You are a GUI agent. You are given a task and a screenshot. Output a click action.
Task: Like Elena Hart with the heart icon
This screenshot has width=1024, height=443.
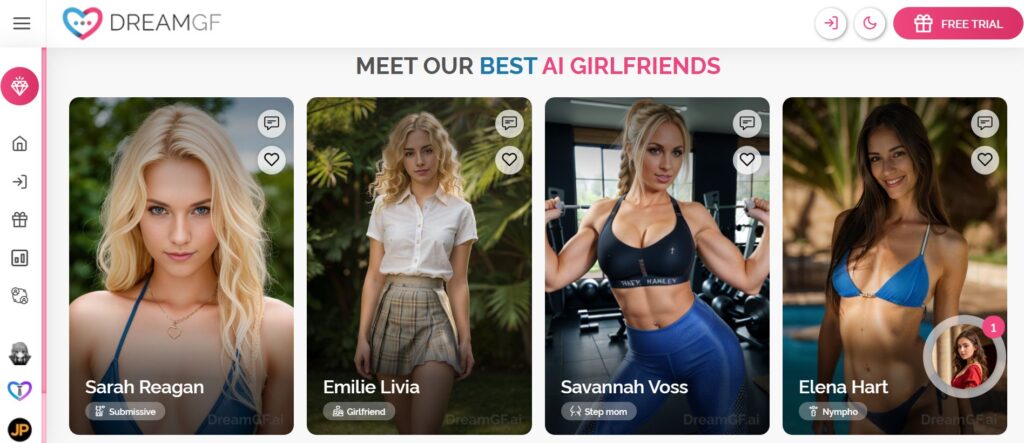point(985,159)
